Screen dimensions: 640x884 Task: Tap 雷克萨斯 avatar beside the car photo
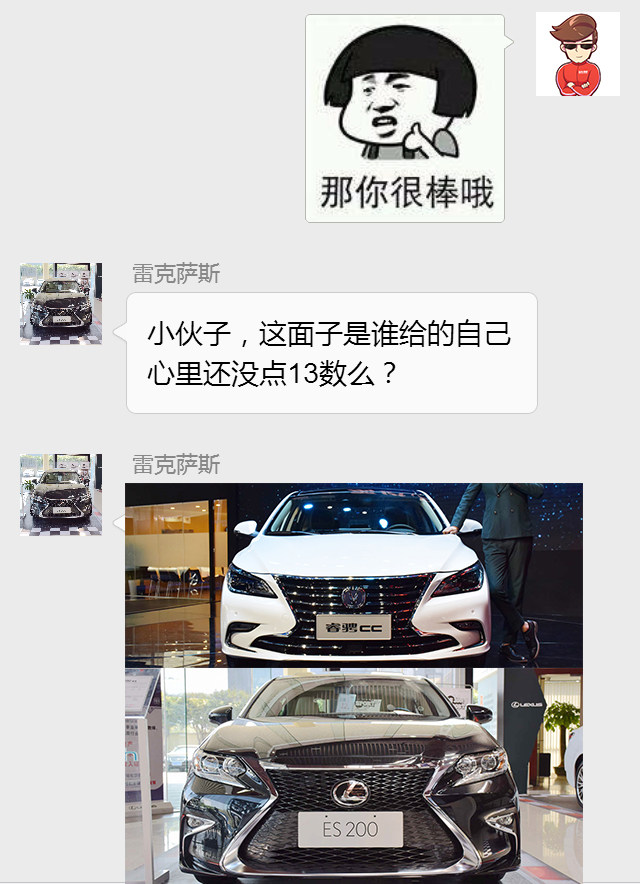coord(61,495)
